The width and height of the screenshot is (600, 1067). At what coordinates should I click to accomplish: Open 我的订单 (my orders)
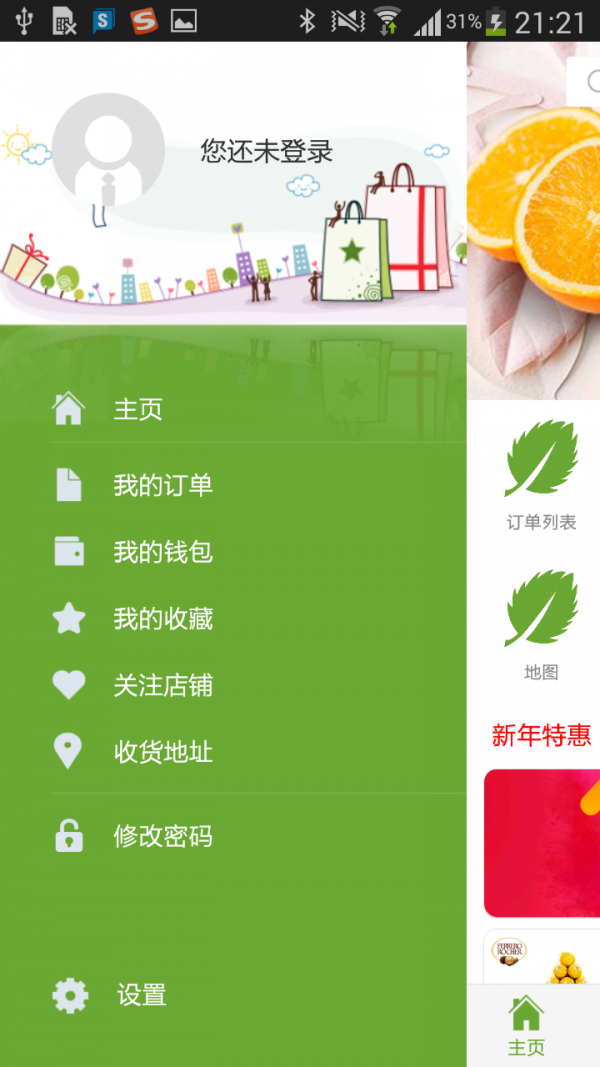coord(162,486)
